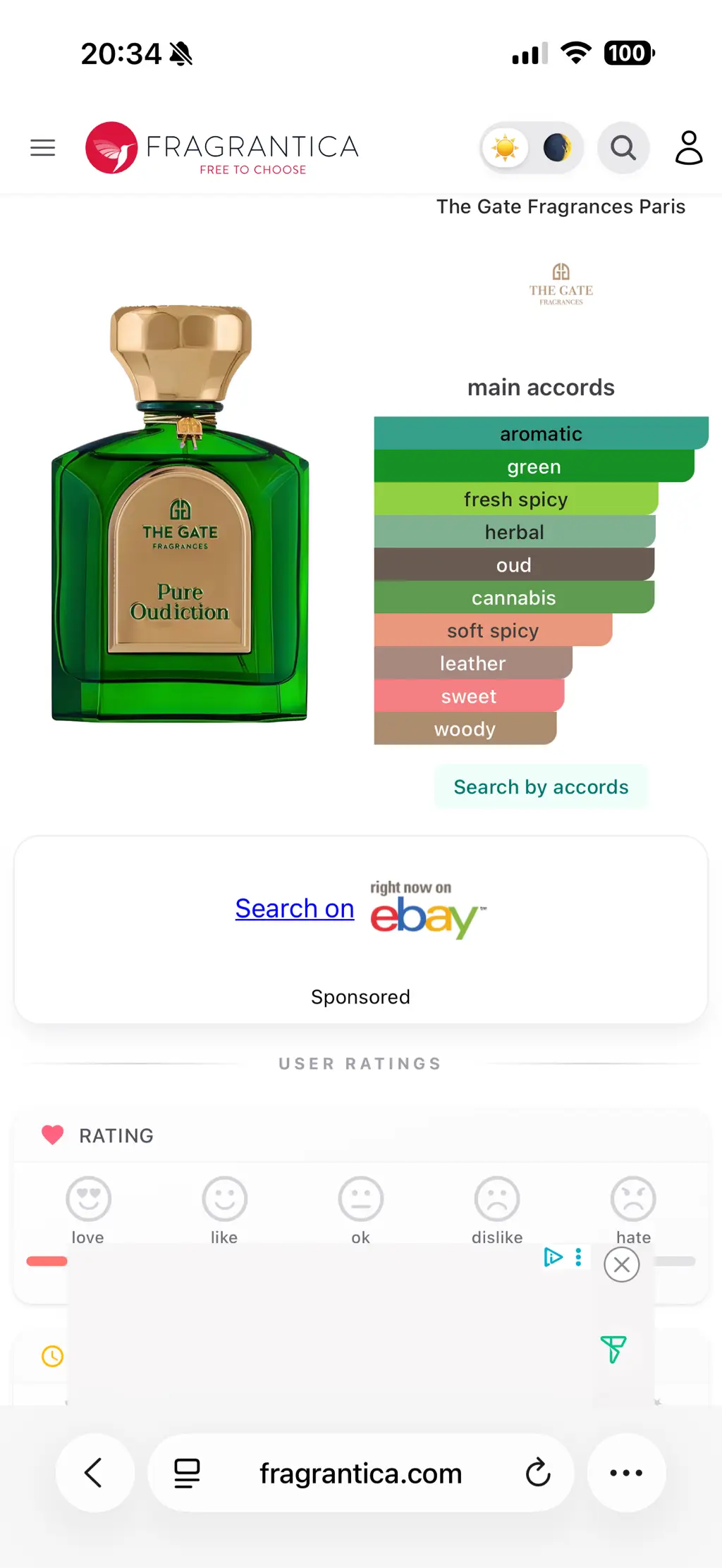Close the ad overlay
Screen dimensions: 722x1568
click(622, 1265)
